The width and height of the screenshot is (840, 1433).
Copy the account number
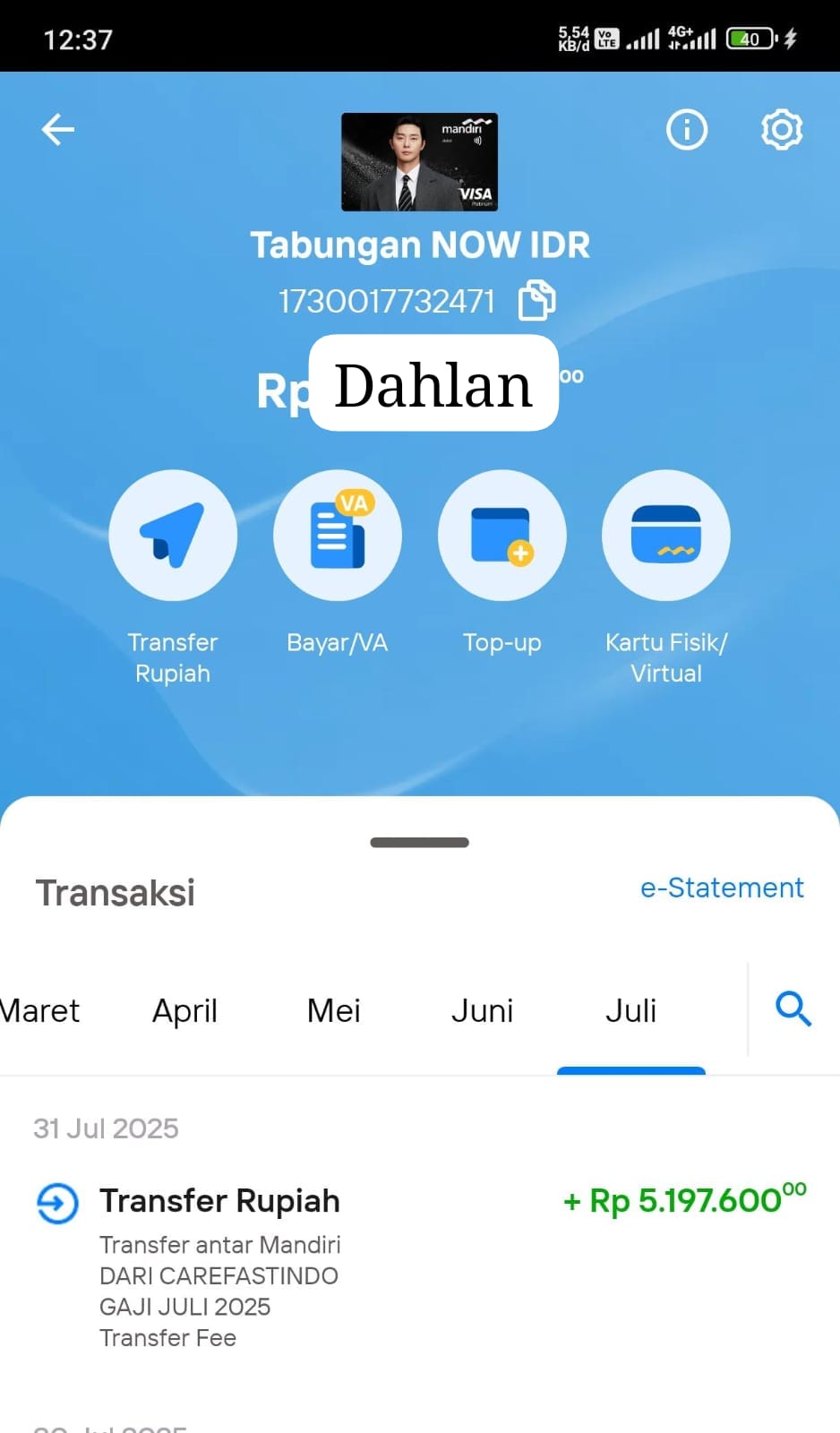point(537,300)
